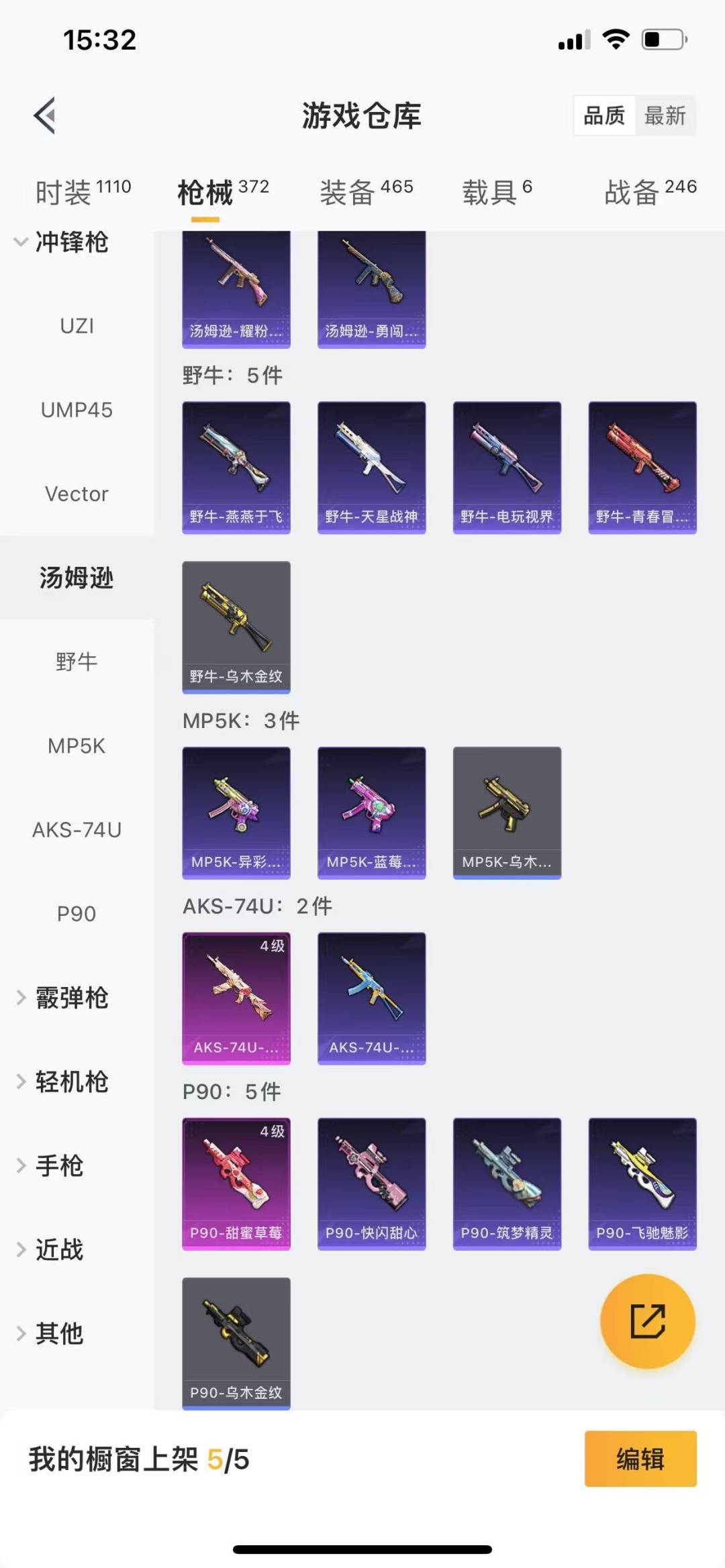Open the P90-甜蜜草莓 skin

pyautogui.click(x=236, y=1184)
